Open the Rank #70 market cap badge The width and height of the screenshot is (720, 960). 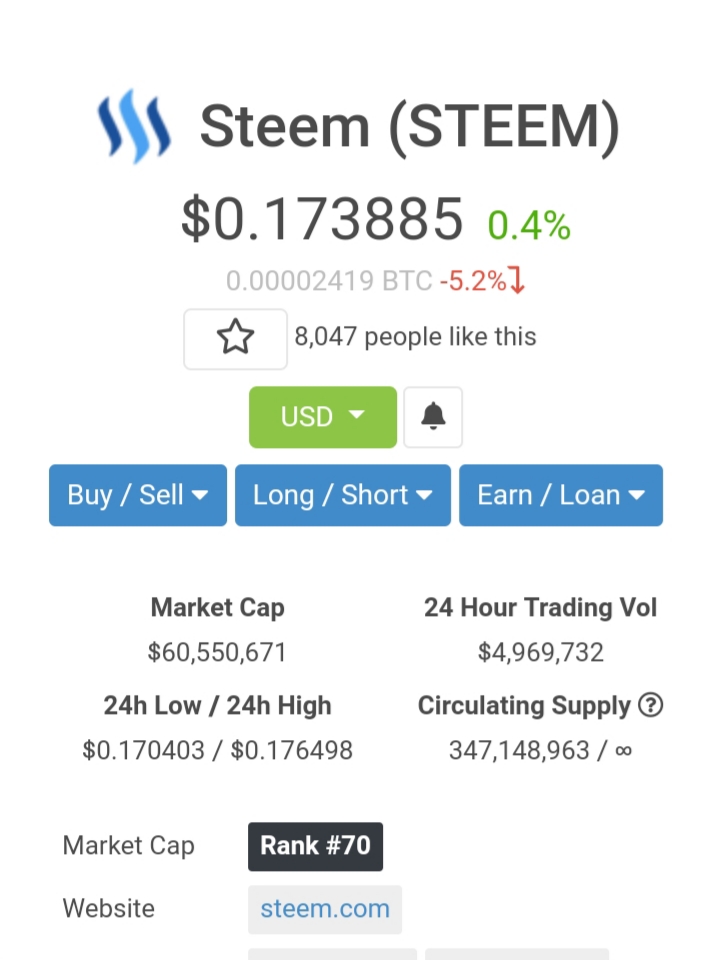click(x=315, y=846)
